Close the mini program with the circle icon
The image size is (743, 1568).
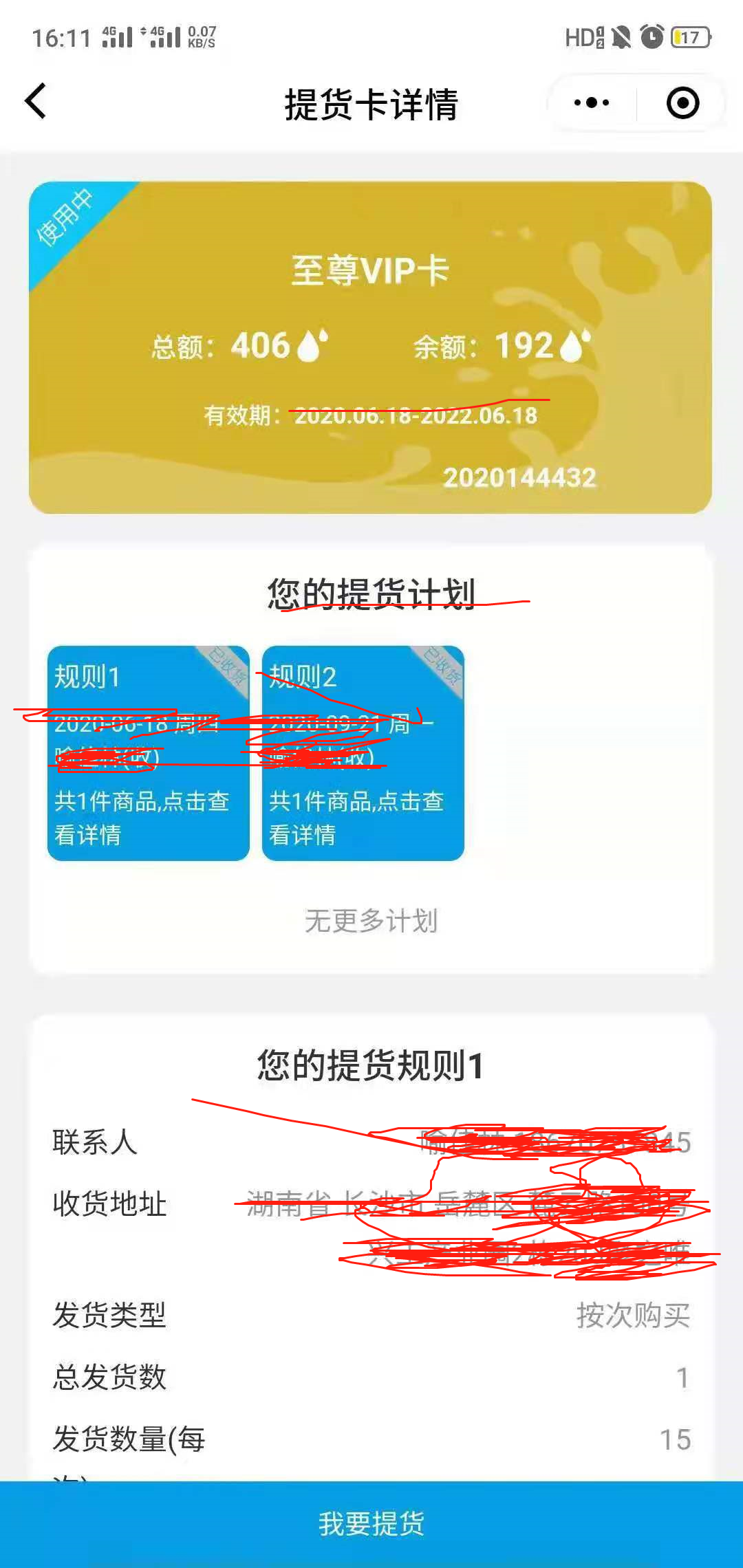[682, 103]
